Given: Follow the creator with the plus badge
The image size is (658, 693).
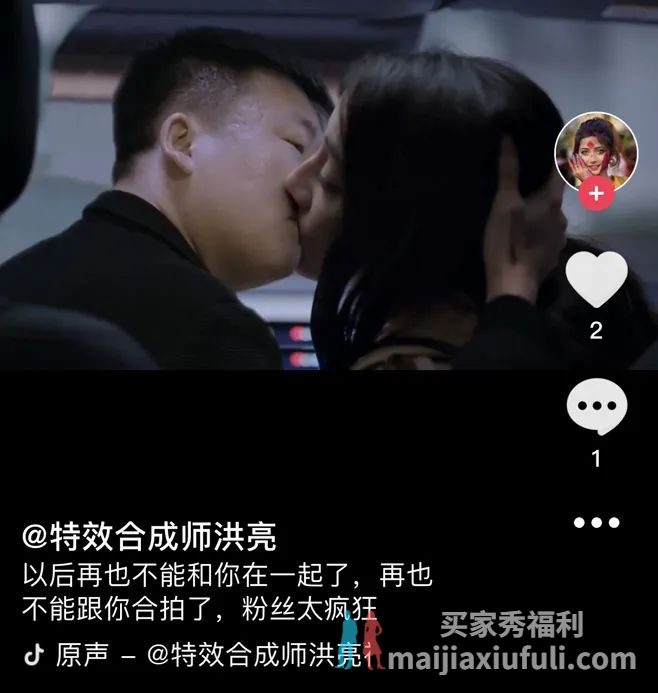Looking at the screenshot, I should [x=596, y=194].
